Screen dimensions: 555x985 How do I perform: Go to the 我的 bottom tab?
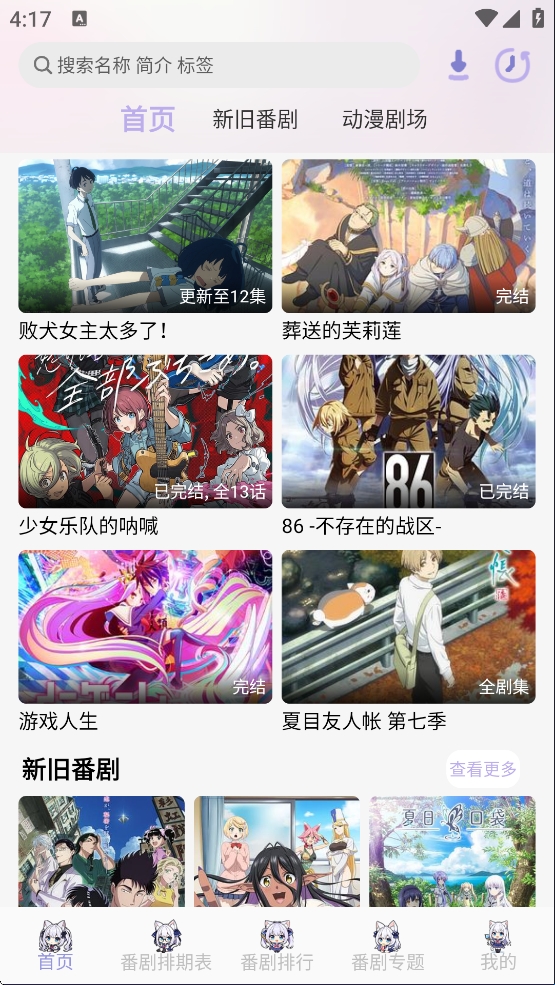[498, 947]
